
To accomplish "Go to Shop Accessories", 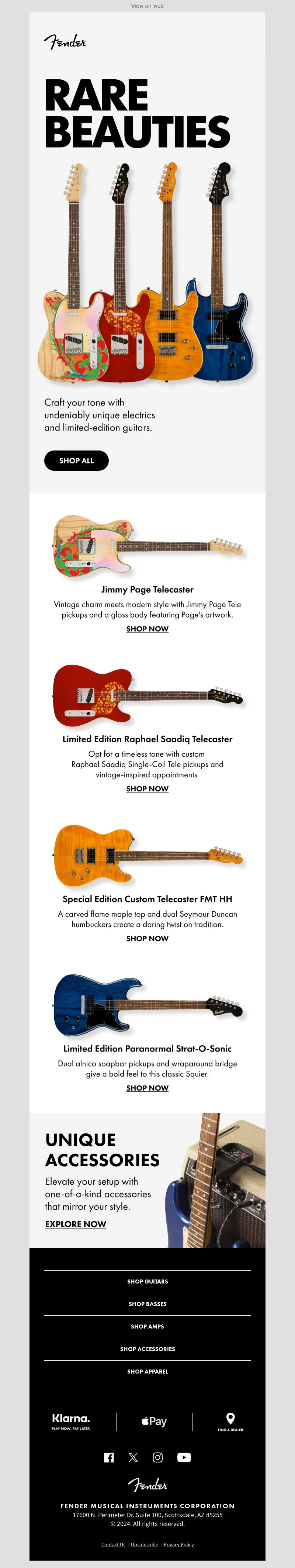I will (x=147, y=1349).
